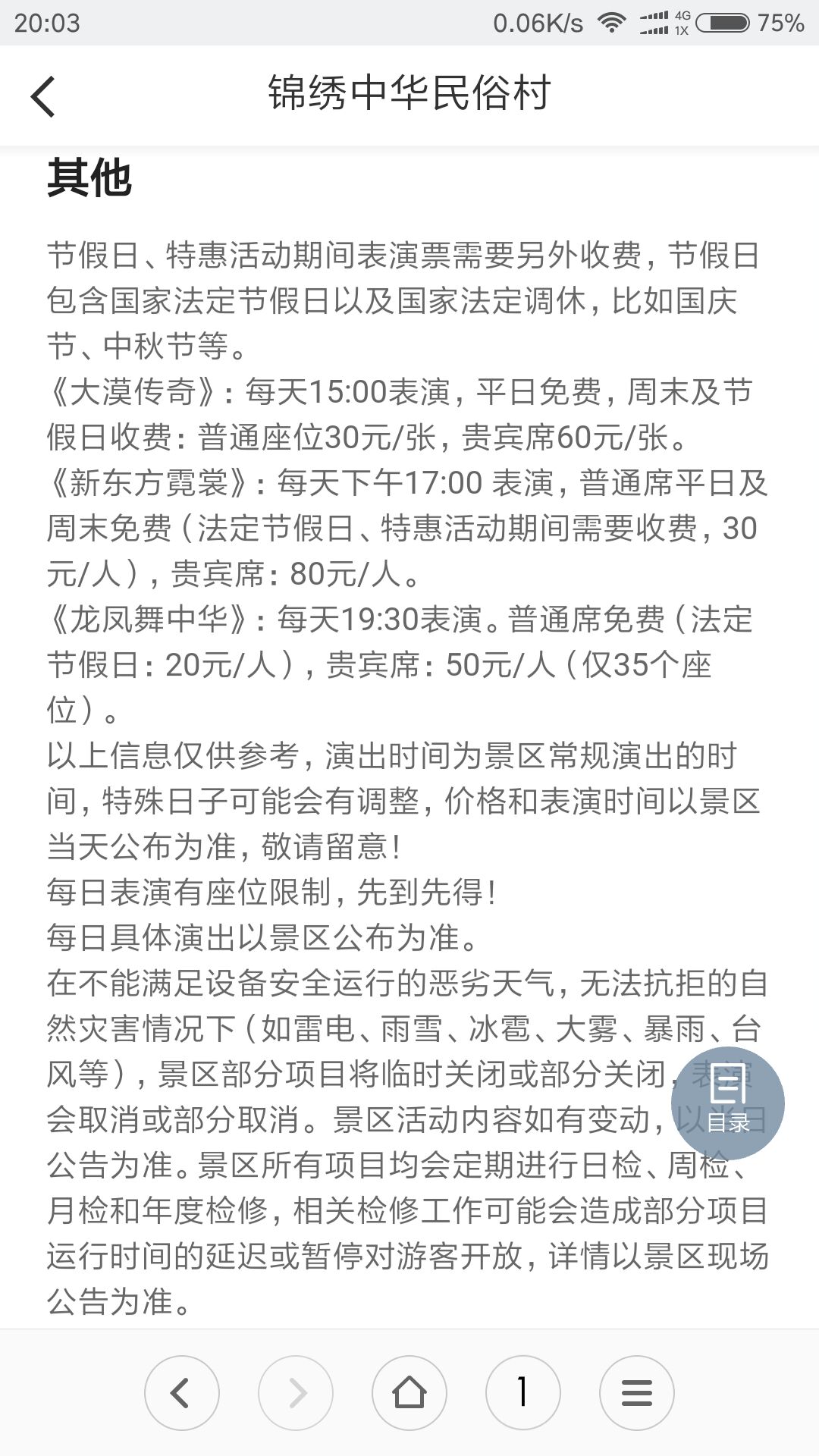Go to the browser home page
819x1456 pixels.
409,1393
